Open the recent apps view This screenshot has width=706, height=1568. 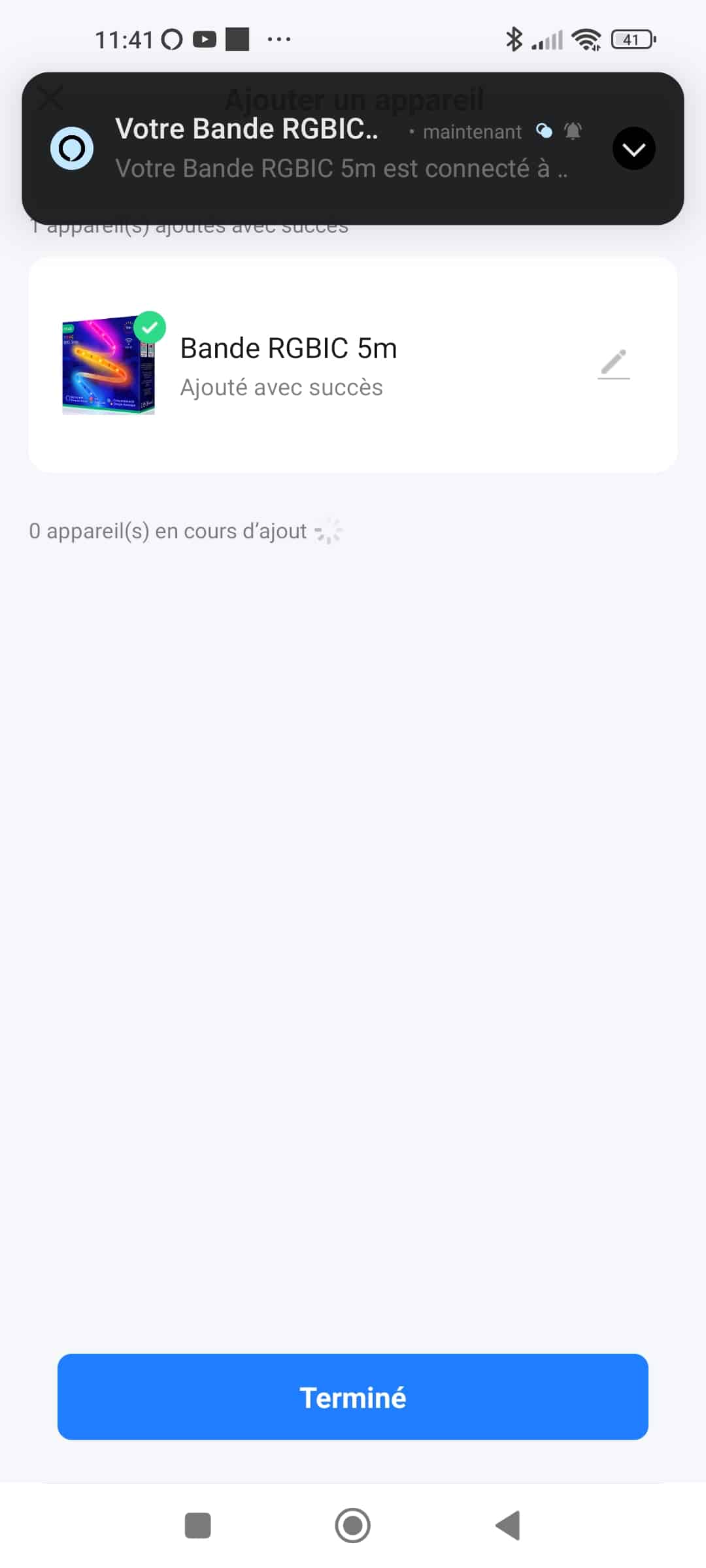pyautogui.click(x=198, y=1526)
